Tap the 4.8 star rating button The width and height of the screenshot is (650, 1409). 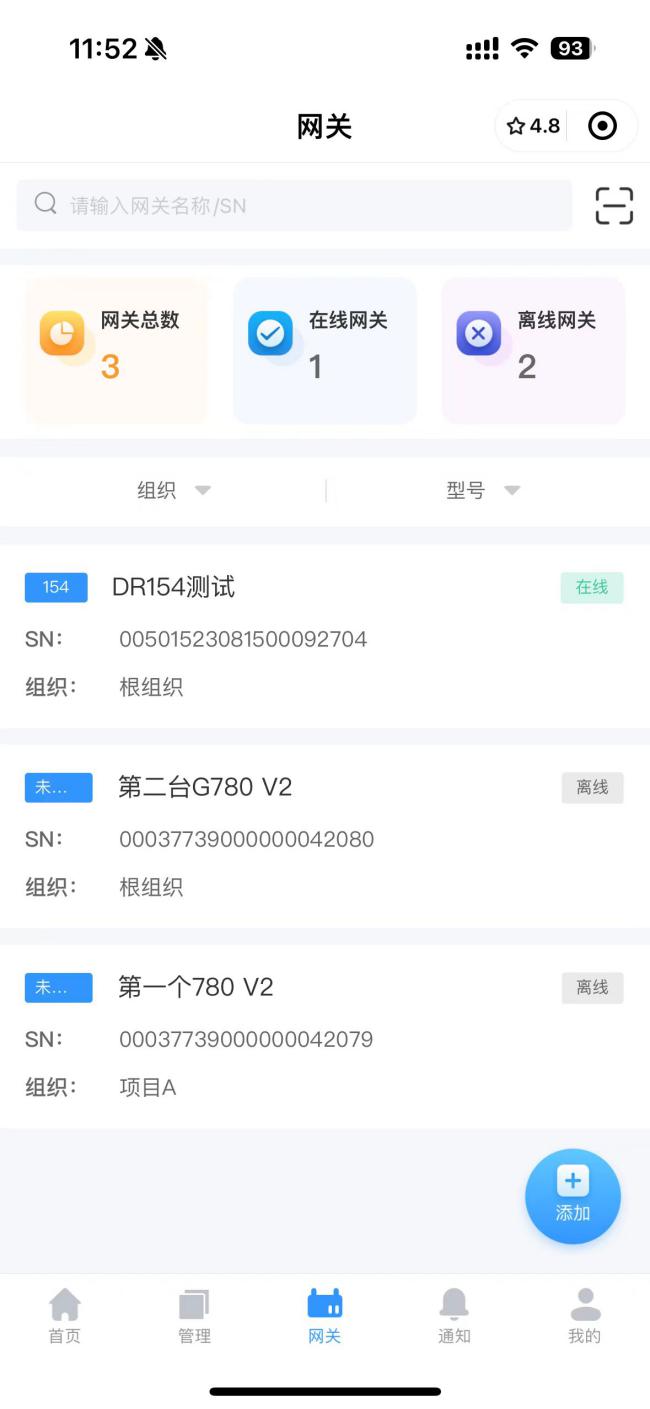(533, 126)
